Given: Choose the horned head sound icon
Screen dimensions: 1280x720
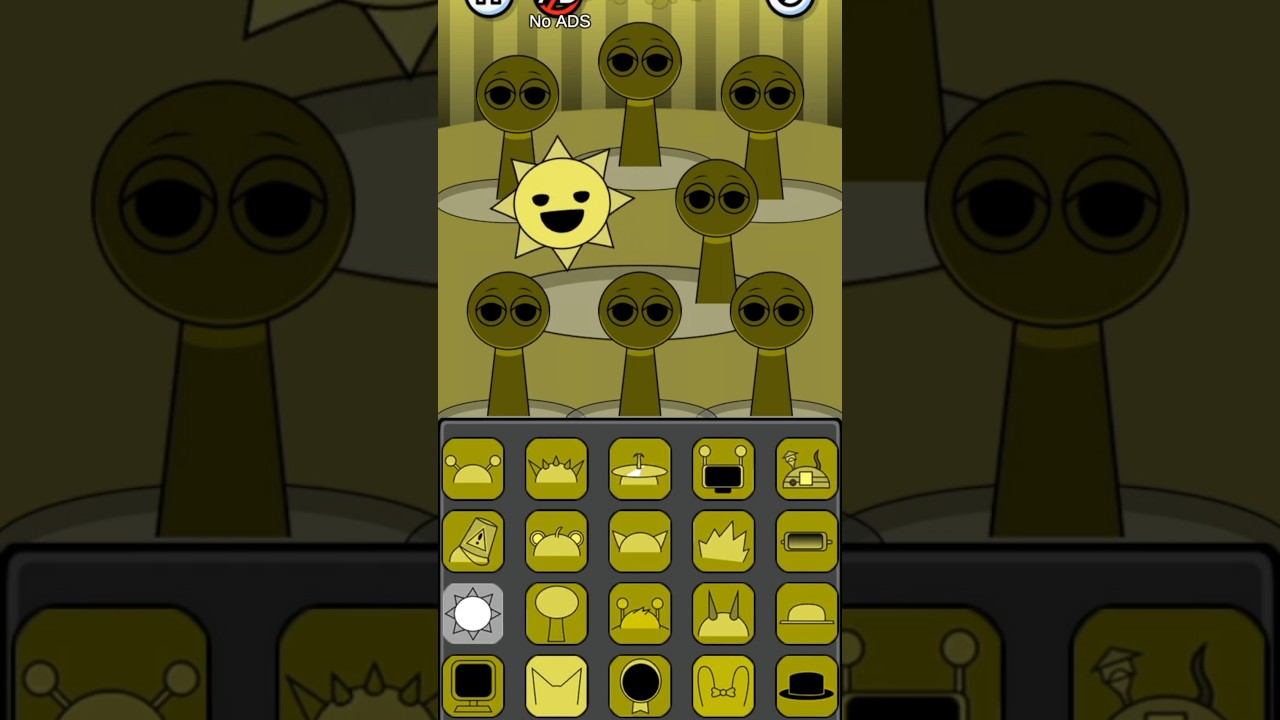Looking at the screenshot, I should coord(723,613).
